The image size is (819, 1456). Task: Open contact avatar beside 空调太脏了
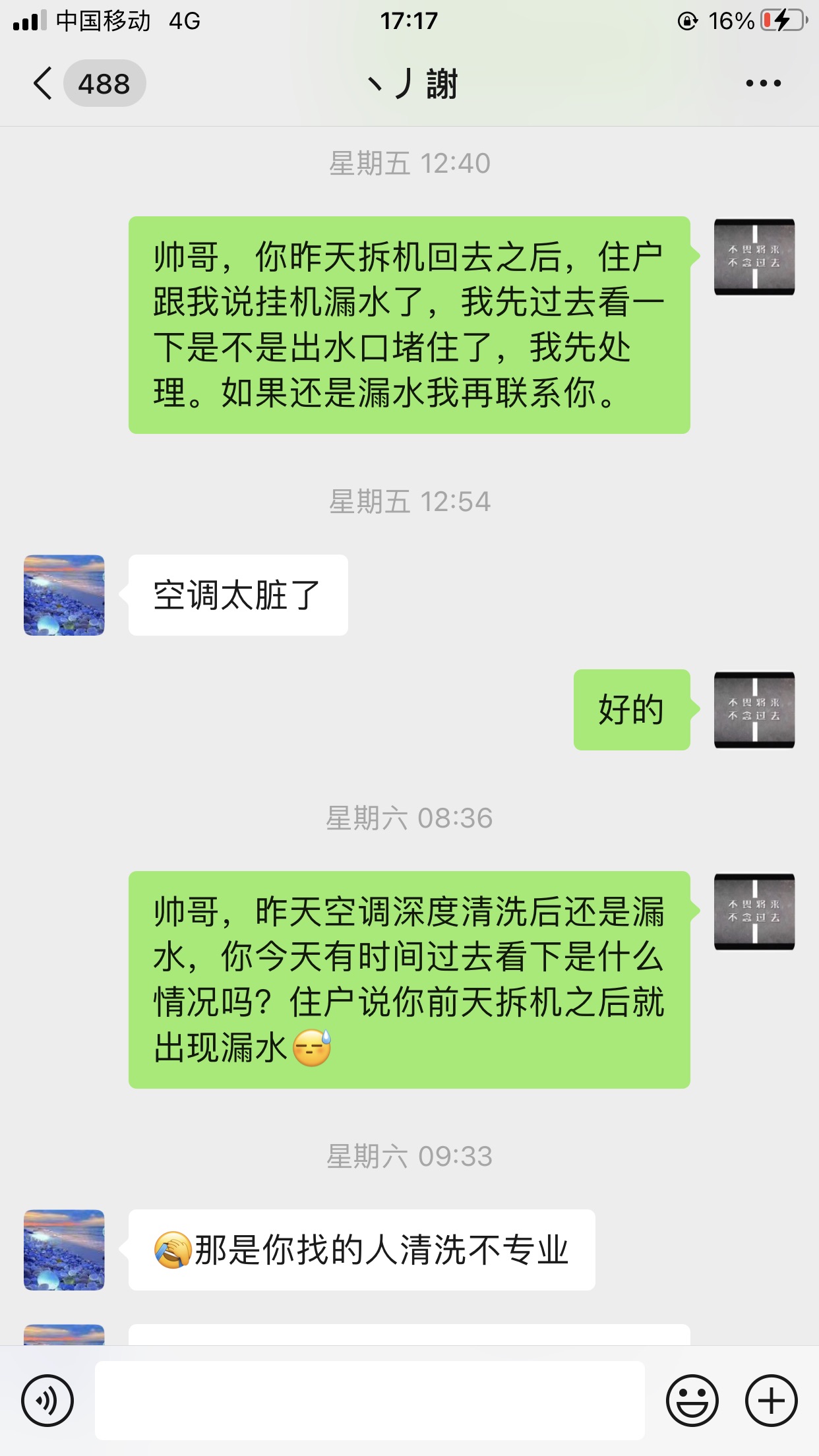(64, 595)
